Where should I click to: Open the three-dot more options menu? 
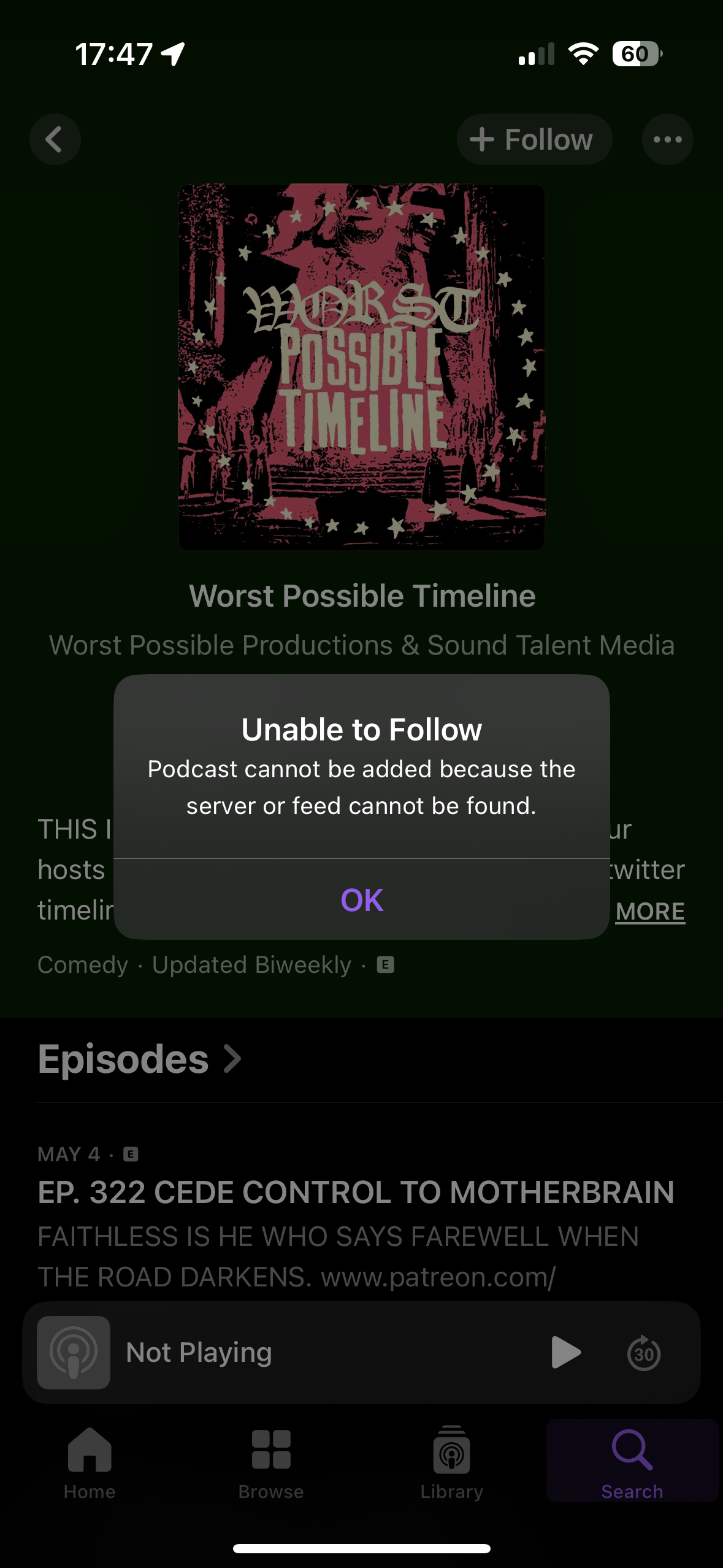[x=667, y=139]
